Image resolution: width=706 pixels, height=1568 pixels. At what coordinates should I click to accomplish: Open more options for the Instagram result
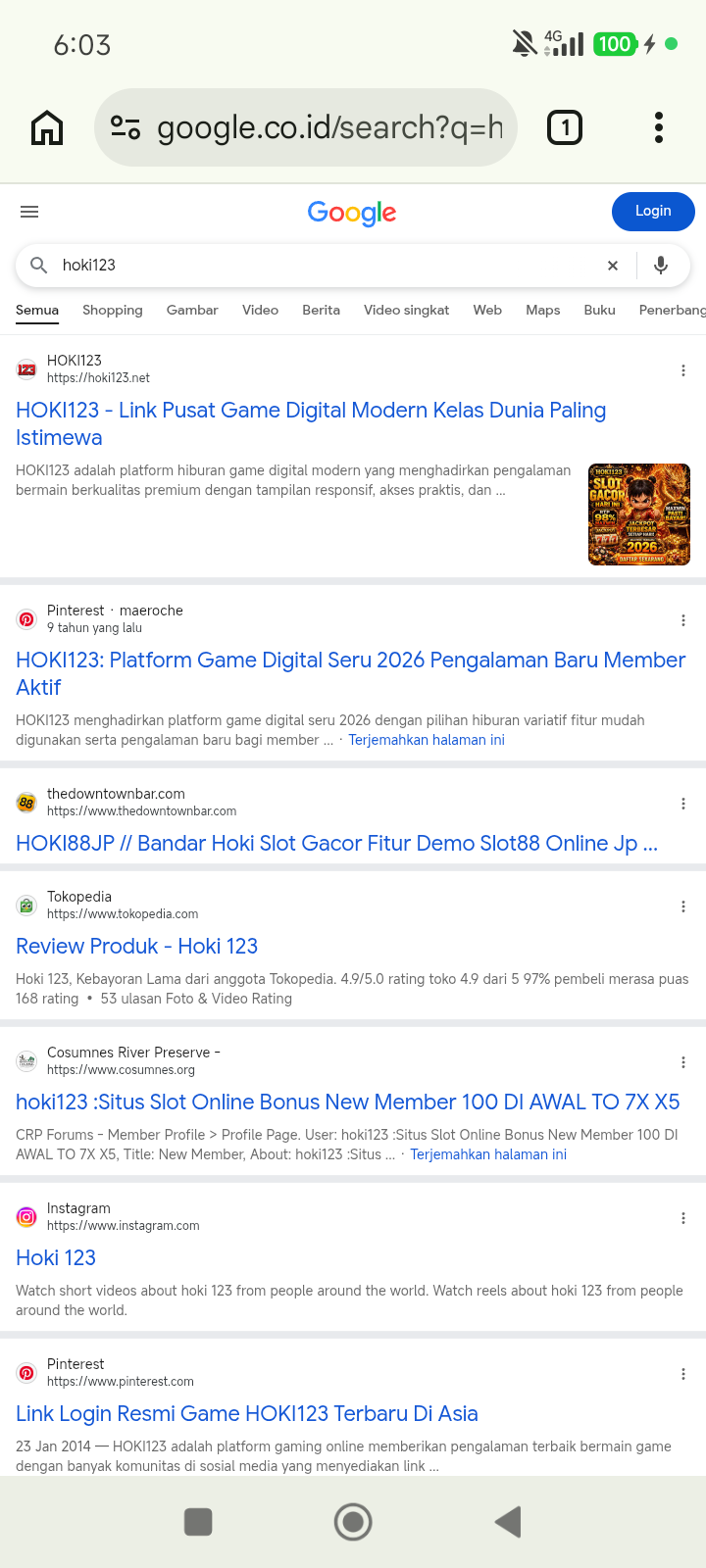683,1218
